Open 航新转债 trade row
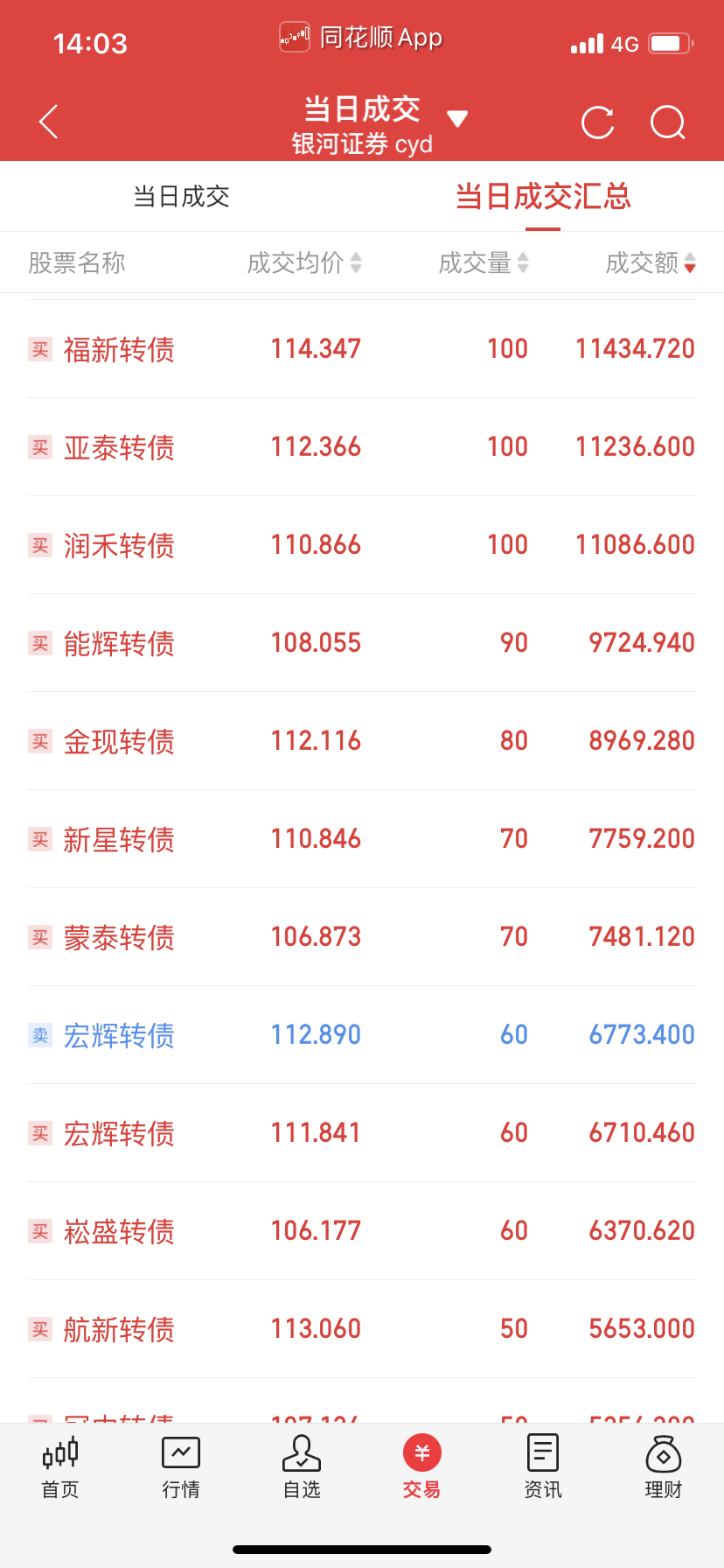 click(362, 1329)
